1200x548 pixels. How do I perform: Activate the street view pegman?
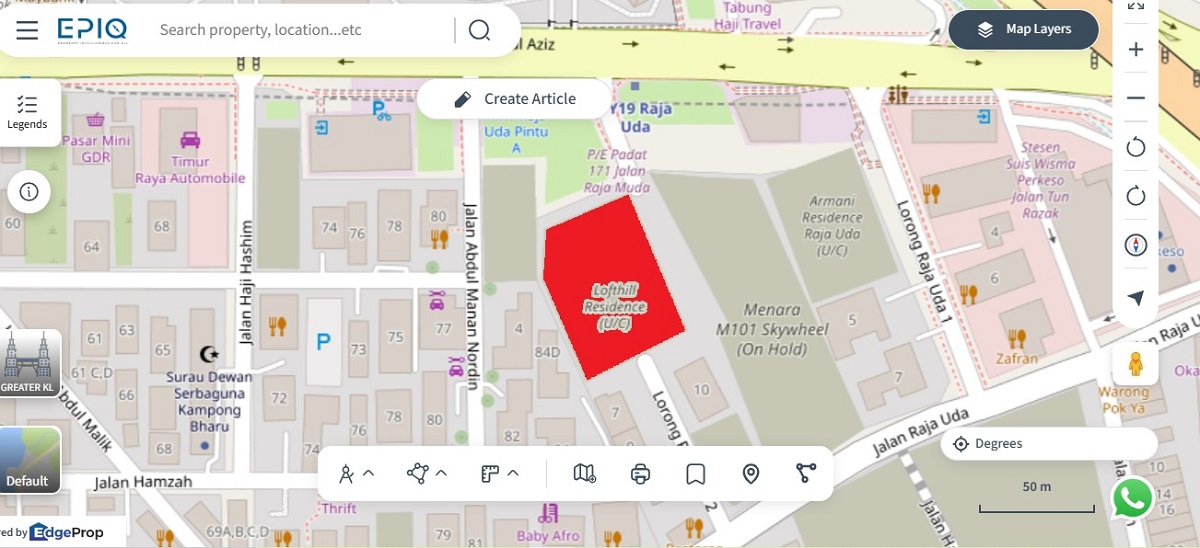1135,365
